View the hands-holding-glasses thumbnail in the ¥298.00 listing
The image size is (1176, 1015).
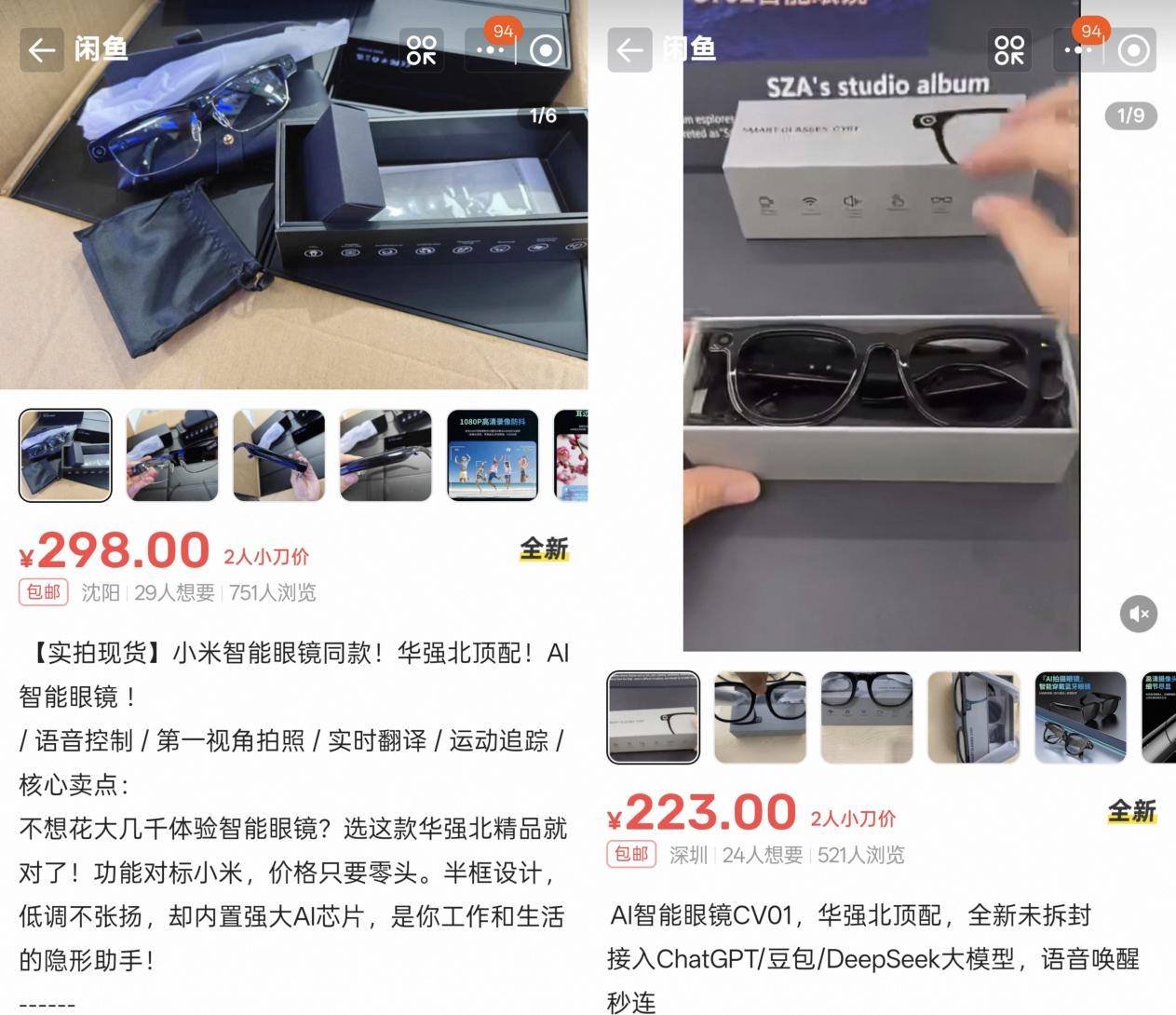278,455
